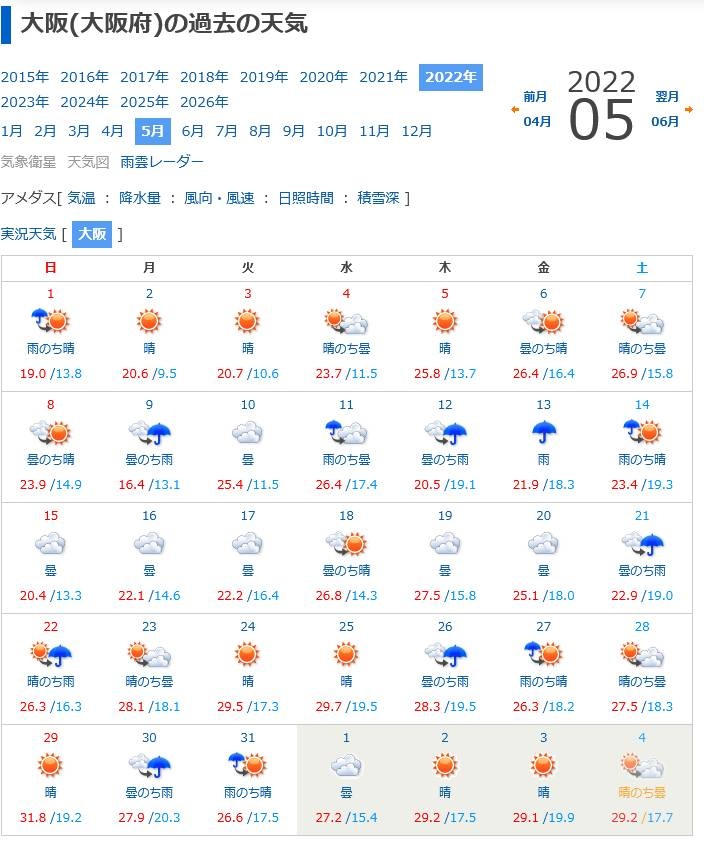Viewport: 704px width, 841px height.
Task: Go to previous month 04月
Action: coord(537,110)
